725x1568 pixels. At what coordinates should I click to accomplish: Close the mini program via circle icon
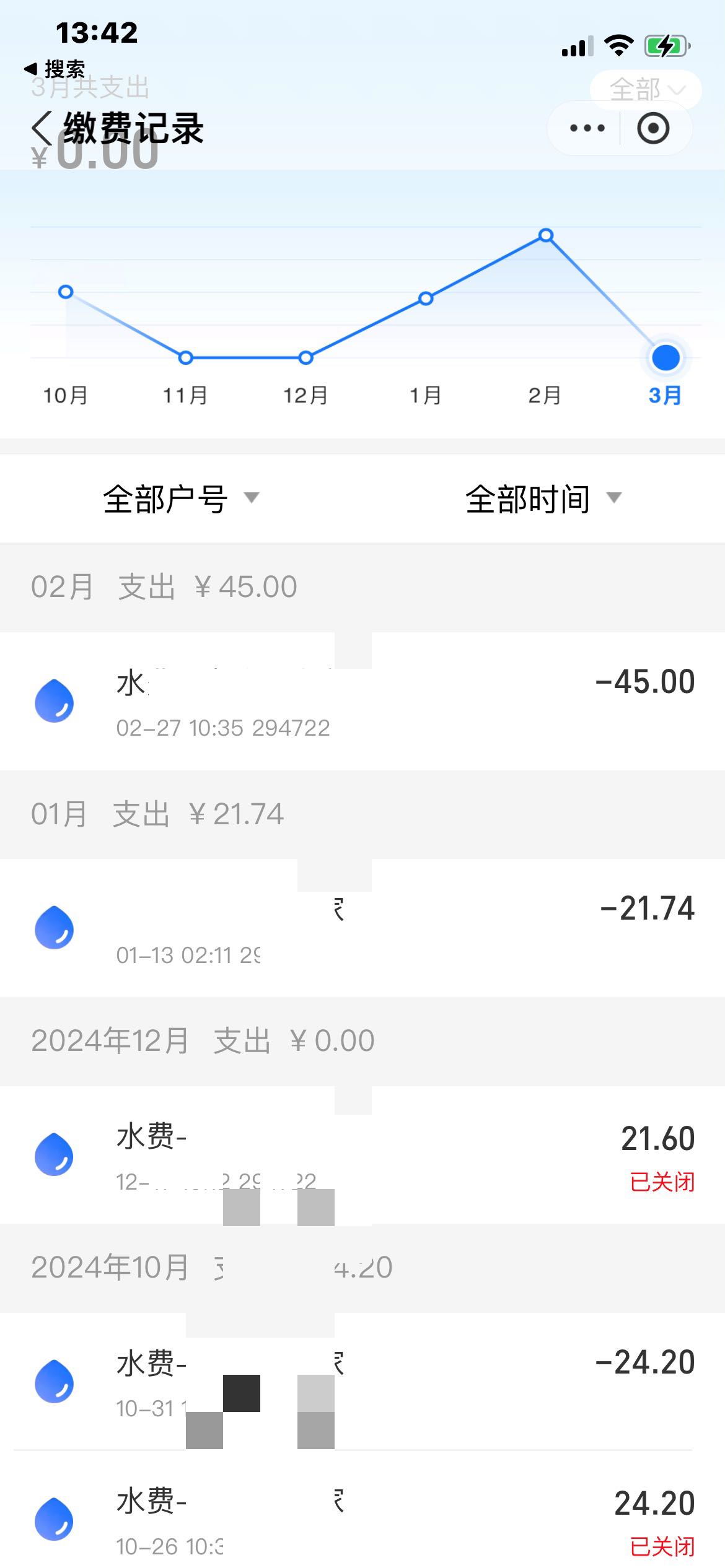tap(653, 128)
